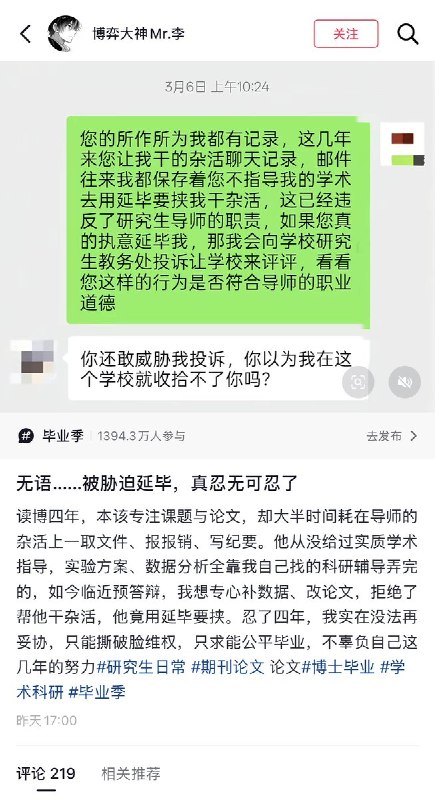Go back using the top-left arrow
This screenshot has width=435, height=800.
pyautogui.click(x=25, y=34)
